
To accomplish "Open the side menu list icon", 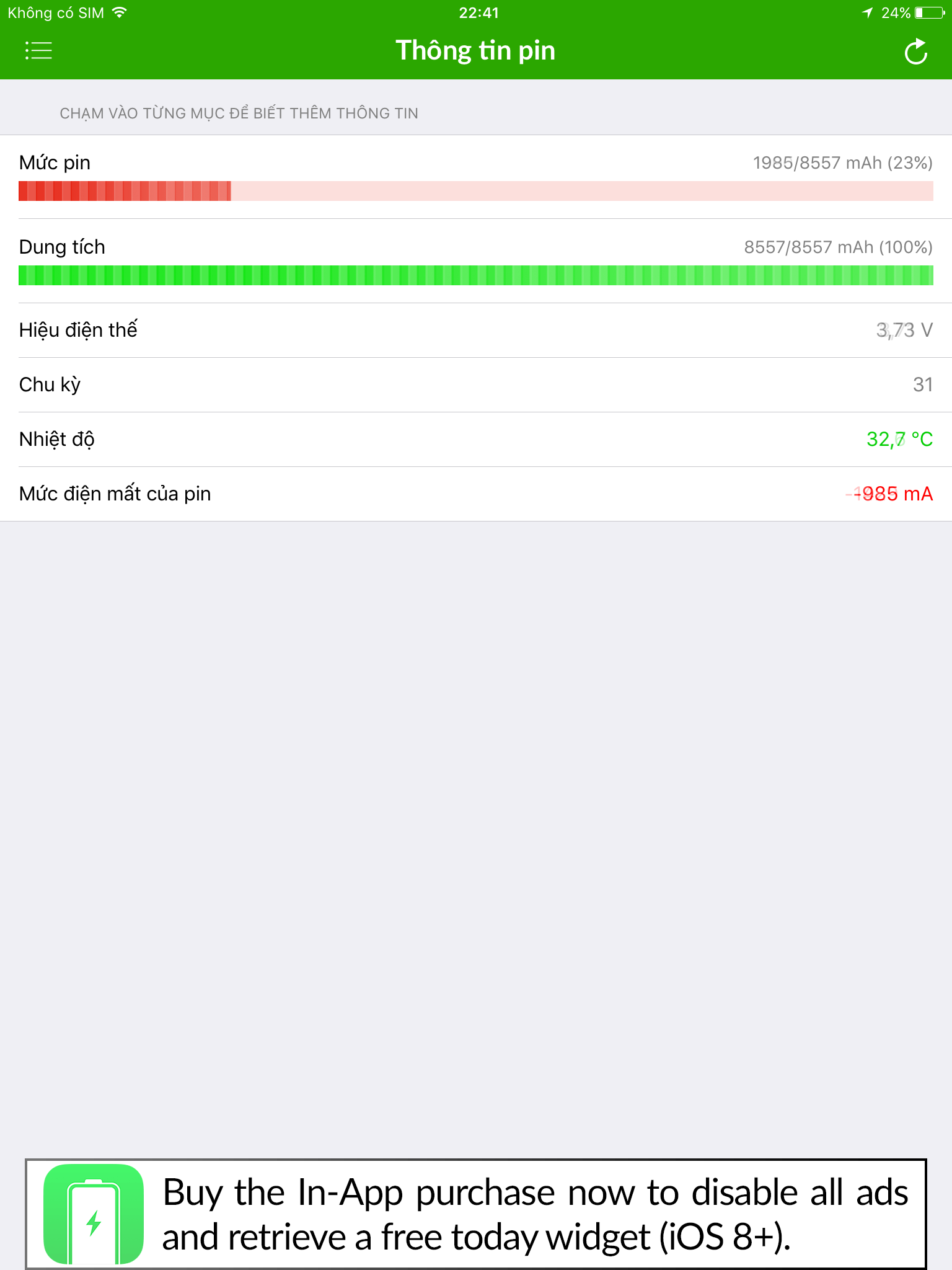I will pyautogui.click(x=38, y=51).
